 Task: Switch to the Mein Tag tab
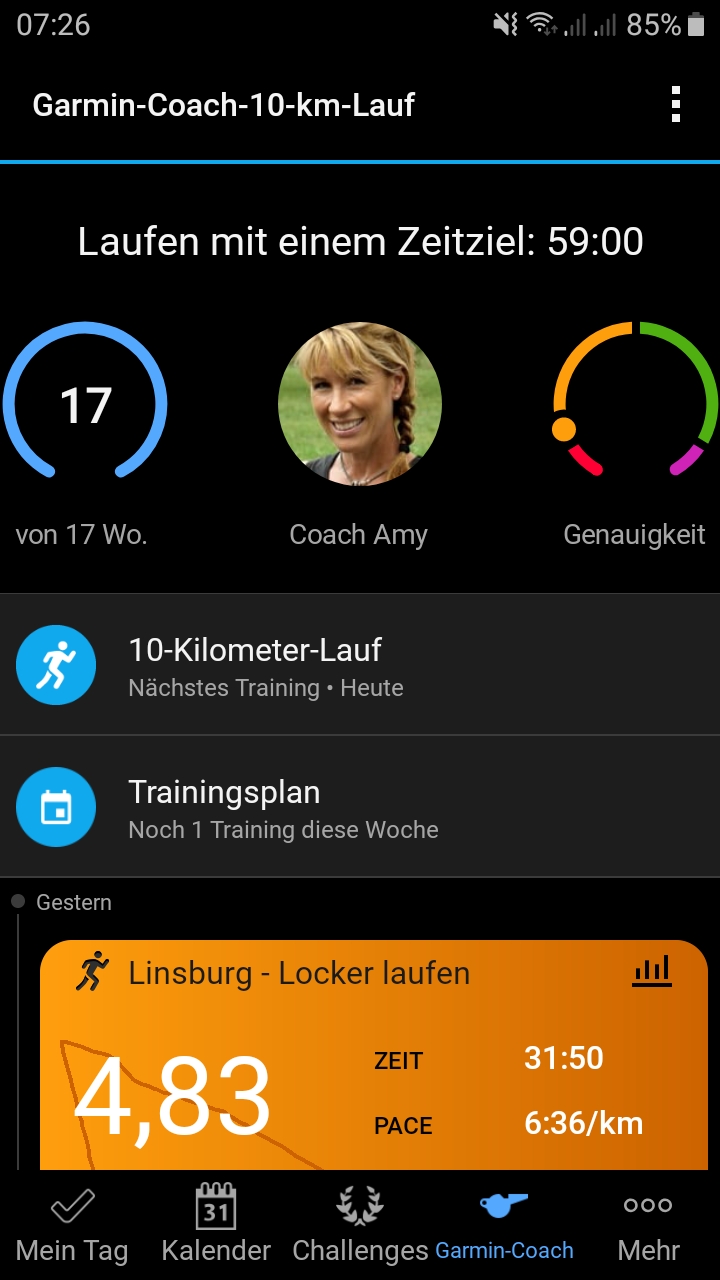(72, 1226)
